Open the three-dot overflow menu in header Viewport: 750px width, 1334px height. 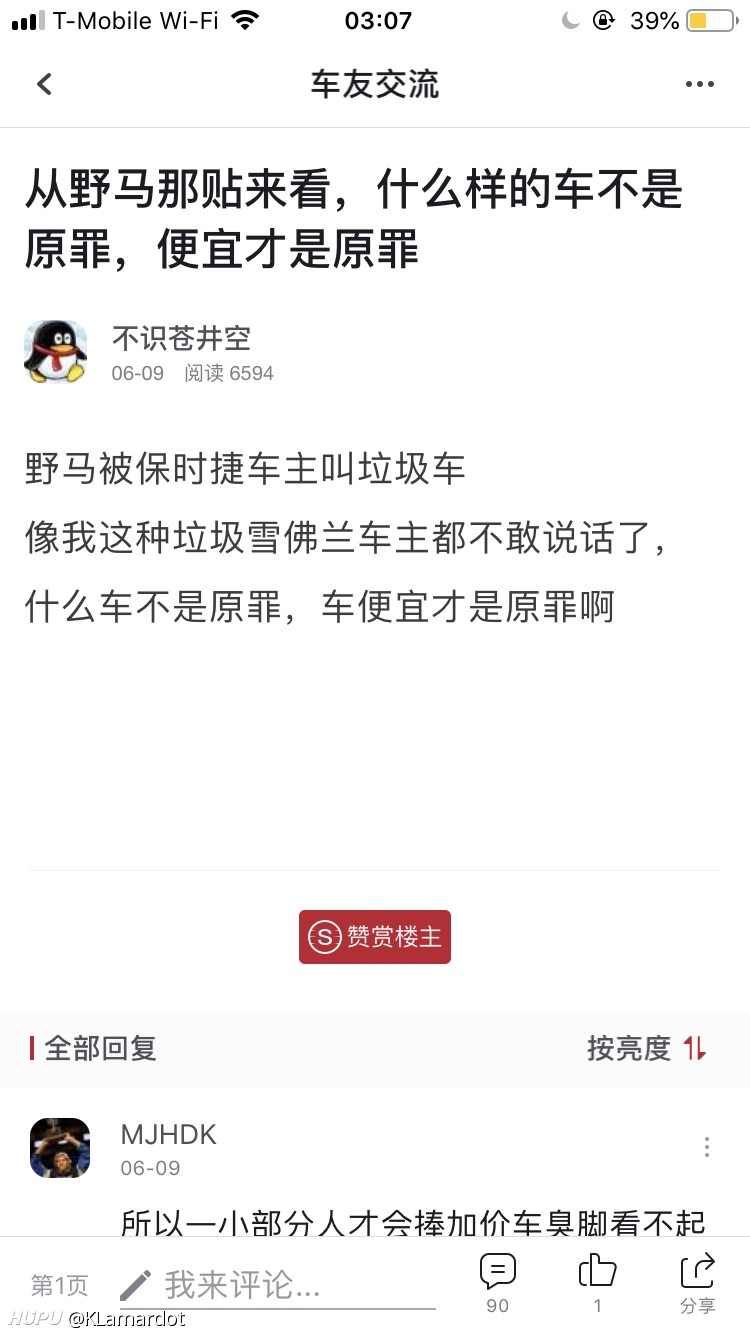pyautogui.click(x=699, y=85)
